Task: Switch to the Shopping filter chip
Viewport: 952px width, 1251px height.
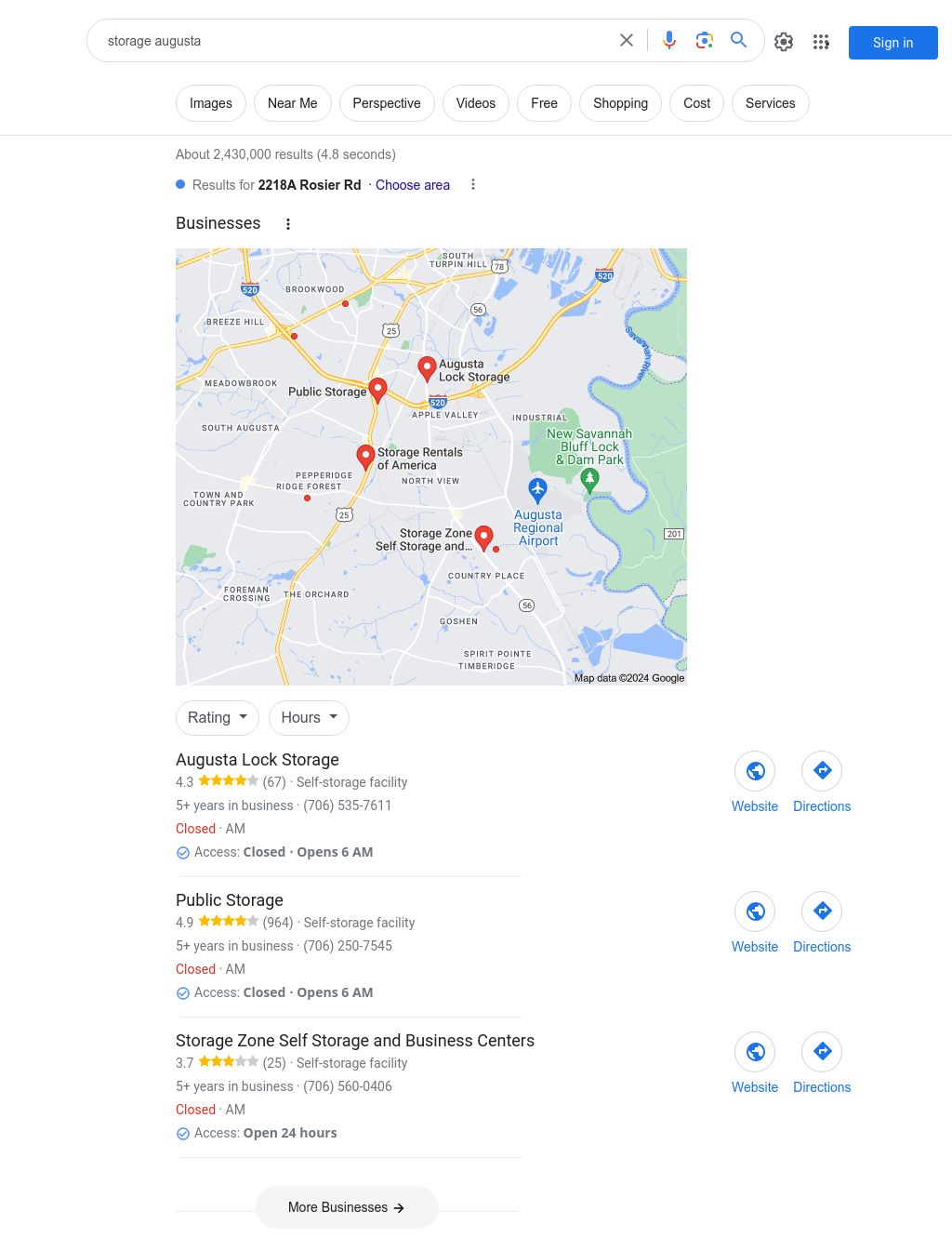Action: 620,103
